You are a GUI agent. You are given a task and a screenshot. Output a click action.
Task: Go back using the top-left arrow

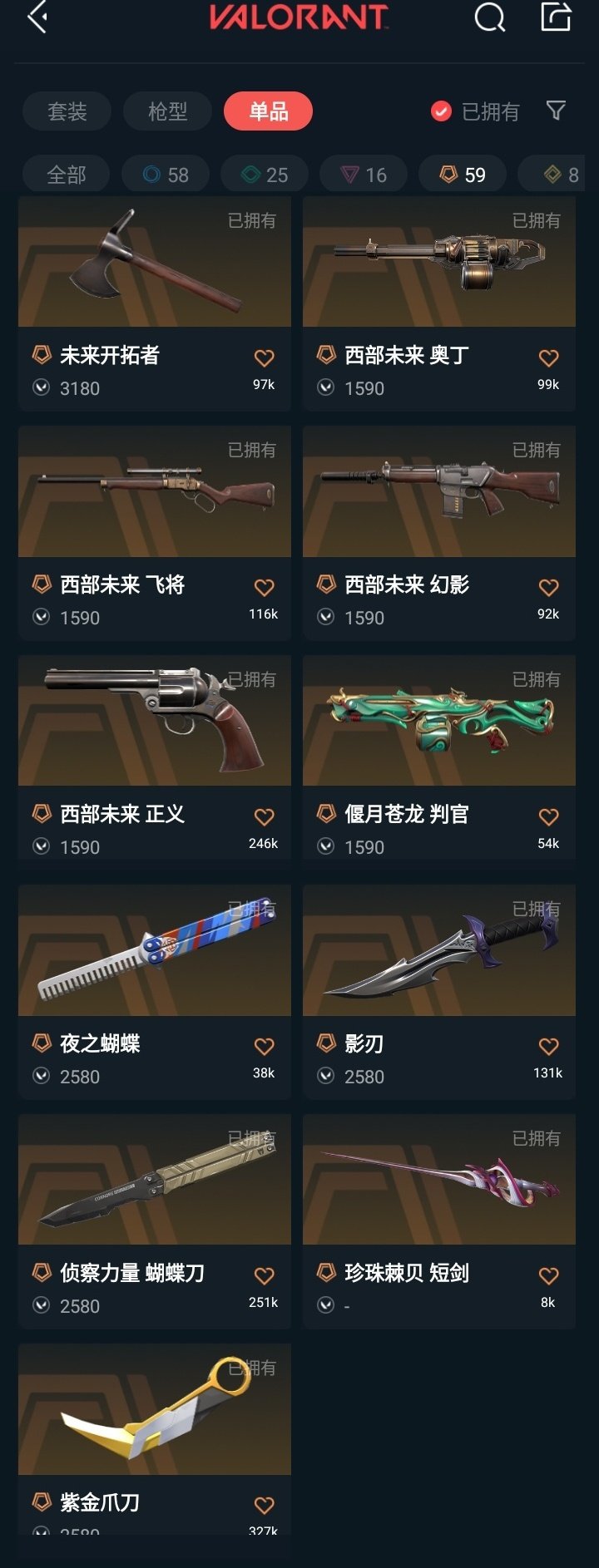(x=37, y=17)
